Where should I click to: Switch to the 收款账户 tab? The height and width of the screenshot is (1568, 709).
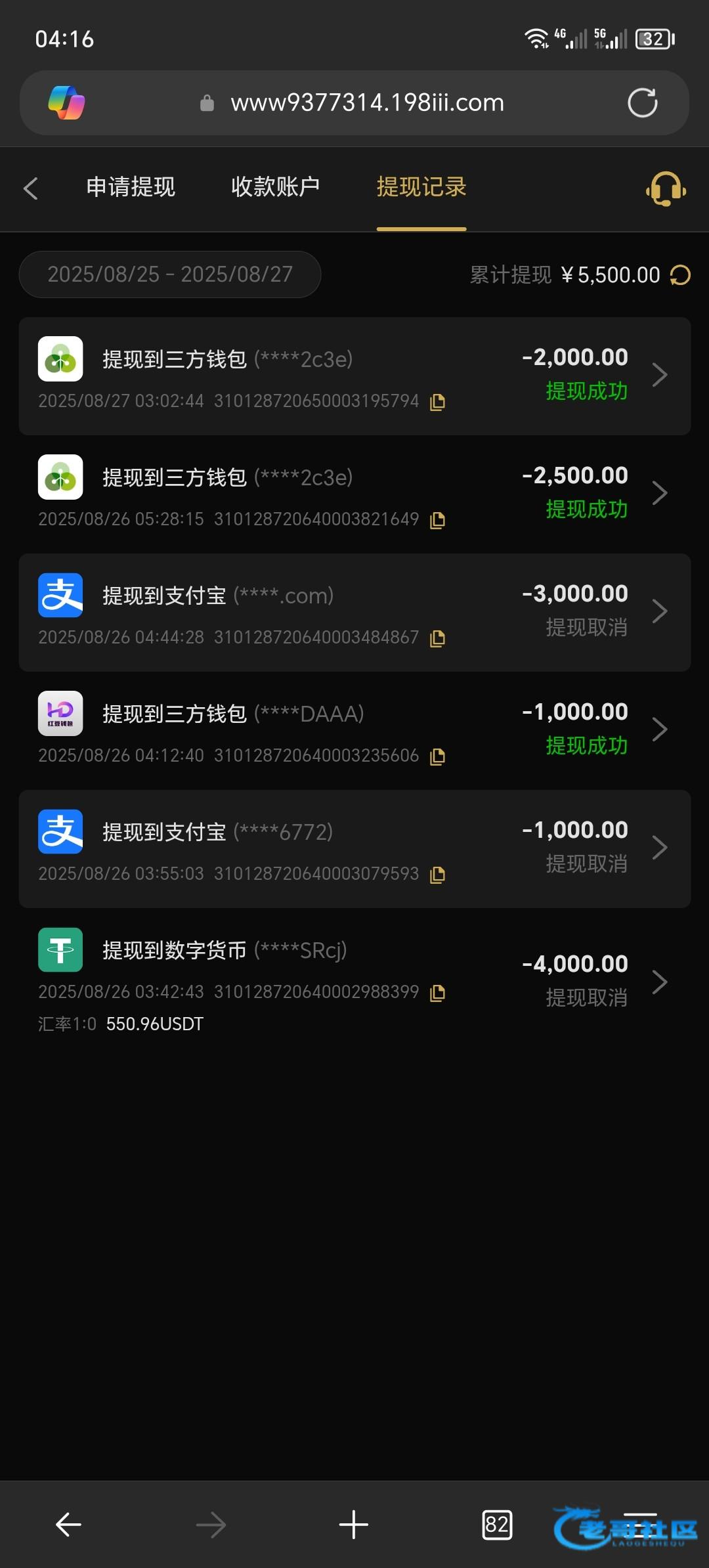pos(275,187)
